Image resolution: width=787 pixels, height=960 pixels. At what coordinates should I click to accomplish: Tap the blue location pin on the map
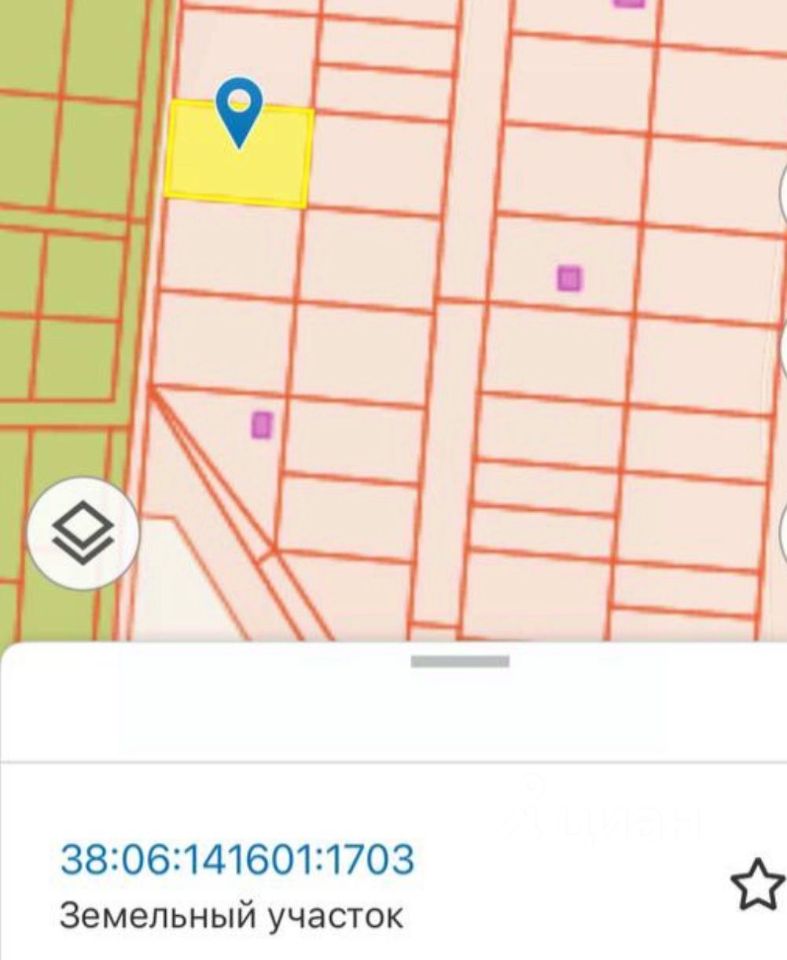click(239, 110)
